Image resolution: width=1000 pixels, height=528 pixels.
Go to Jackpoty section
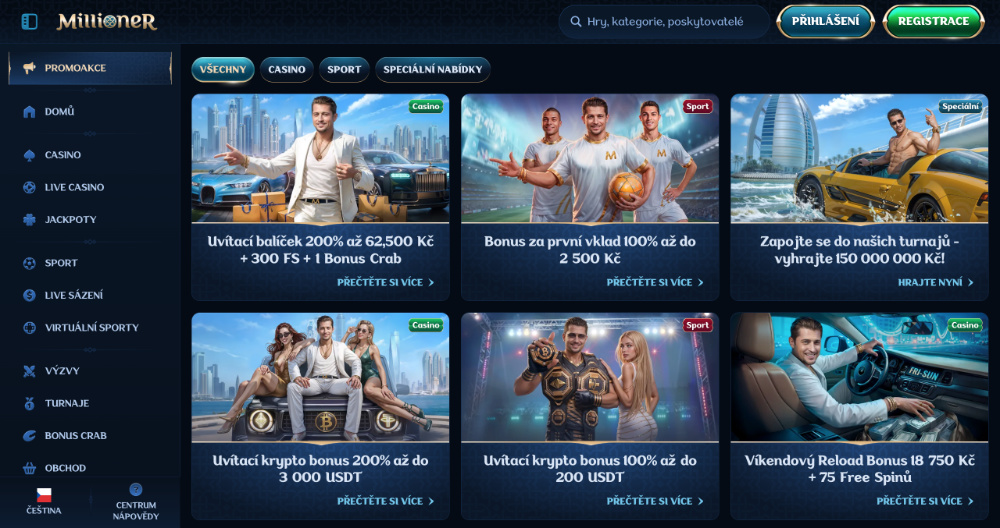tap(70, 219)
